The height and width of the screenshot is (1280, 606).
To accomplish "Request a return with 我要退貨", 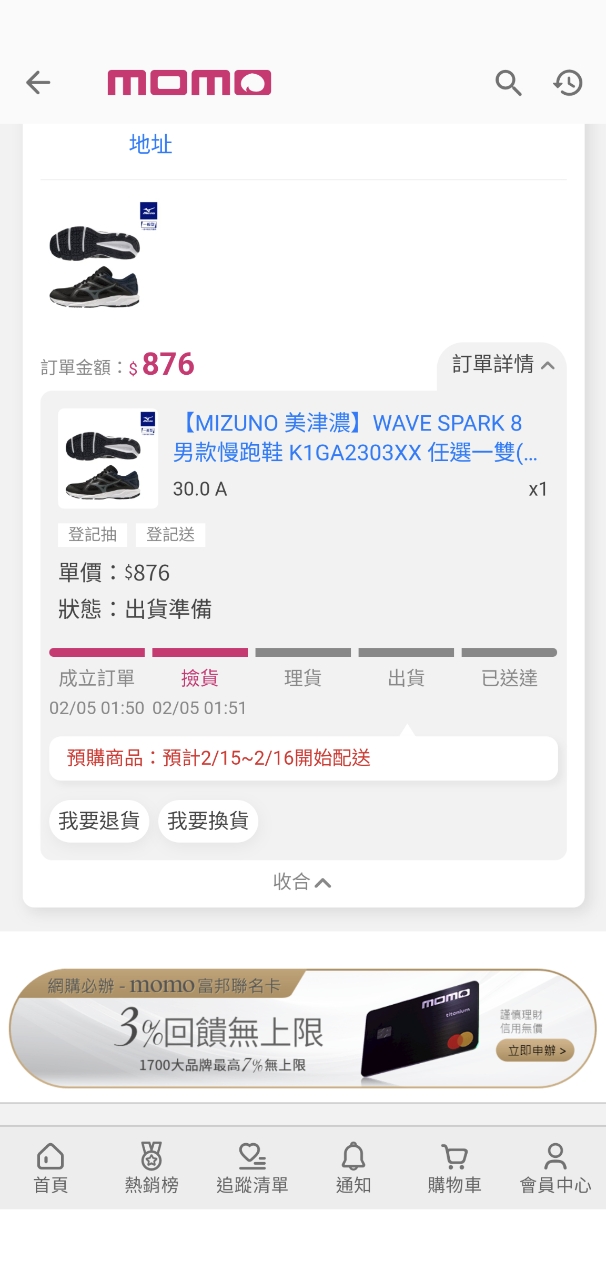I will click(x=99, y=822).
